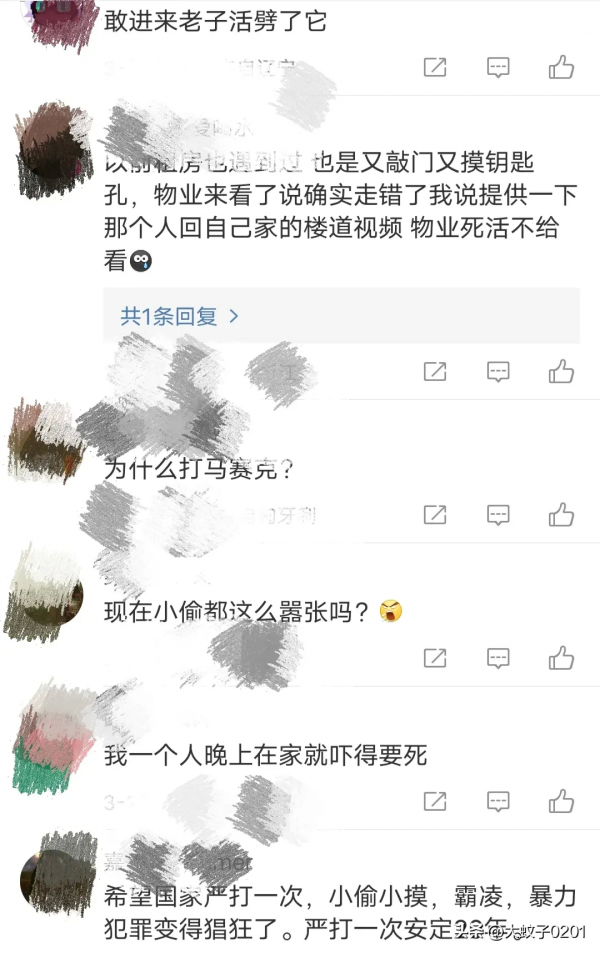The image size is (600, 953).
Task: Like the comment "敢进来老子活劈了它"
Action: [561, 67]
